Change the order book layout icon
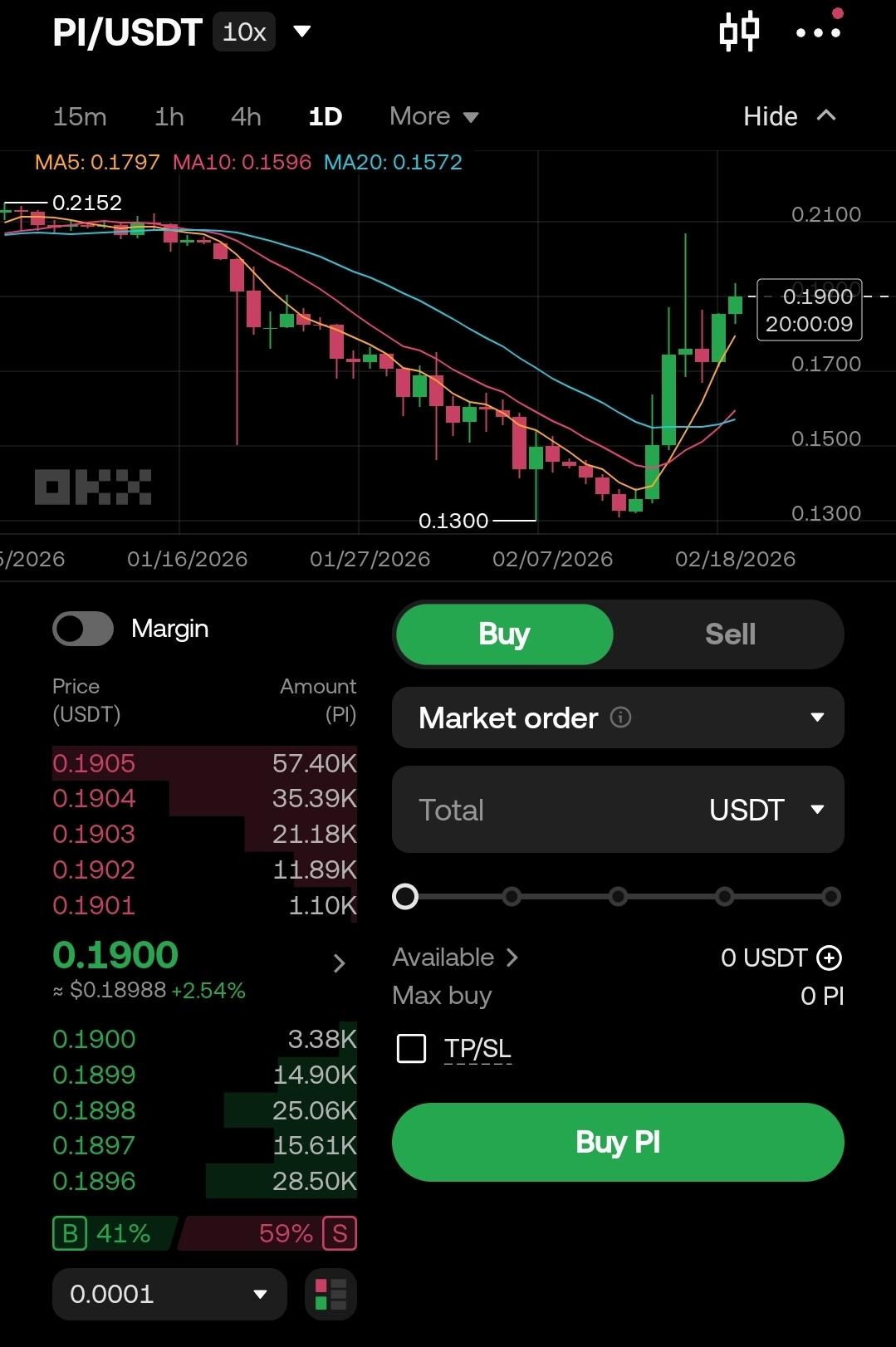Viewport: 896px width, 1347px height. (x=330, y=1294)
